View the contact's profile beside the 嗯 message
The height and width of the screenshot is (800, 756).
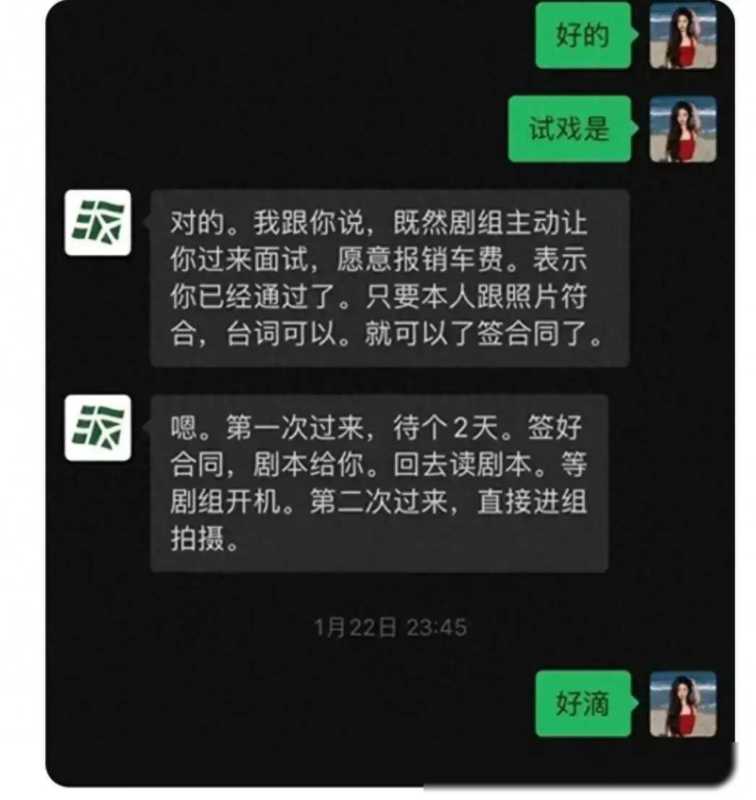click(x=98, y=427)
